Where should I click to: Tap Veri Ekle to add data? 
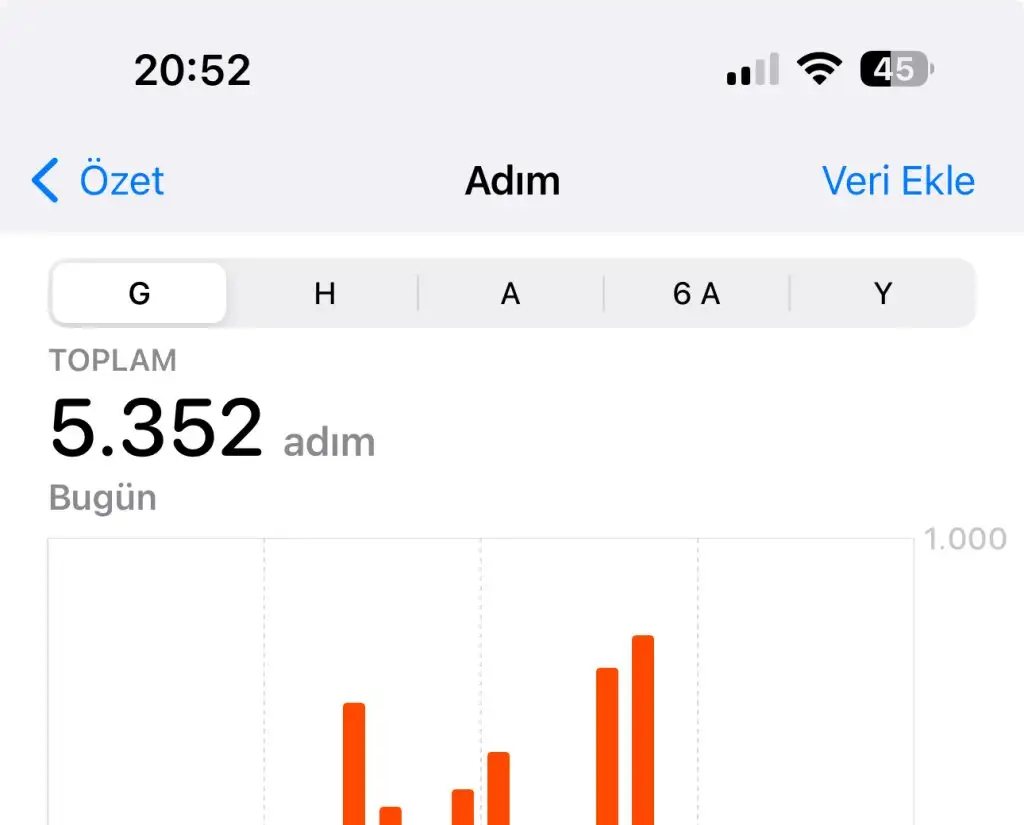[898, 182]
